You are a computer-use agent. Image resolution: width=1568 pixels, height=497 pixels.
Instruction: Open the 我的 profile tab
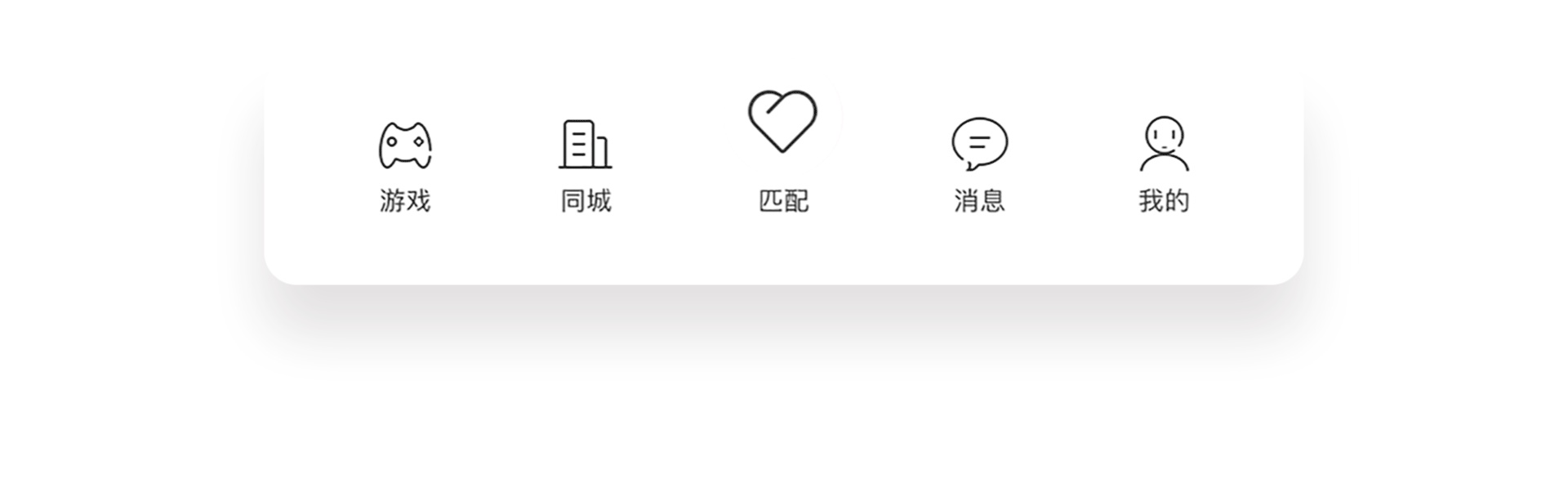pyautogui.click(x=1164, y=164)
